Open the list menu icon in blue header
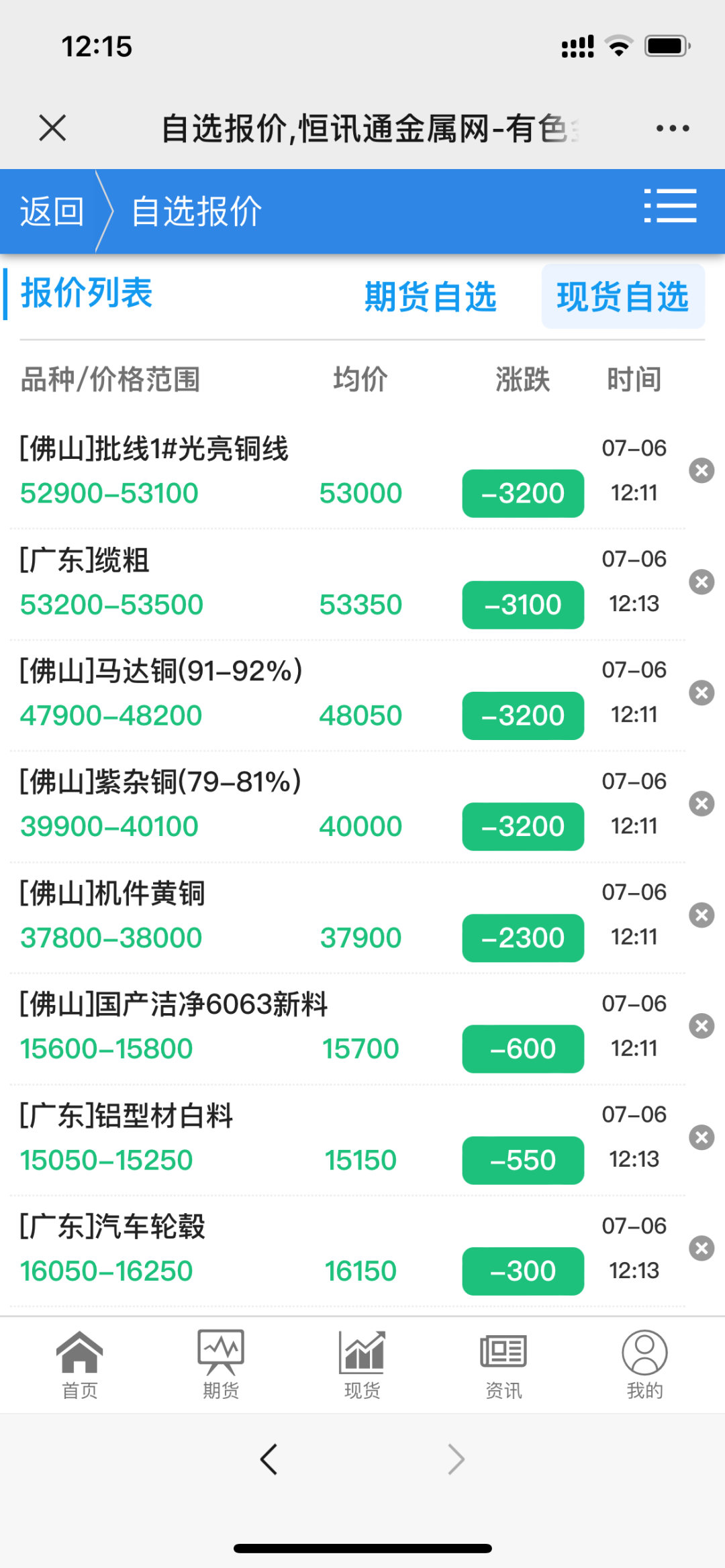Image resolution: width=725 pixels, height=1568 pixels. coord(670,206)
